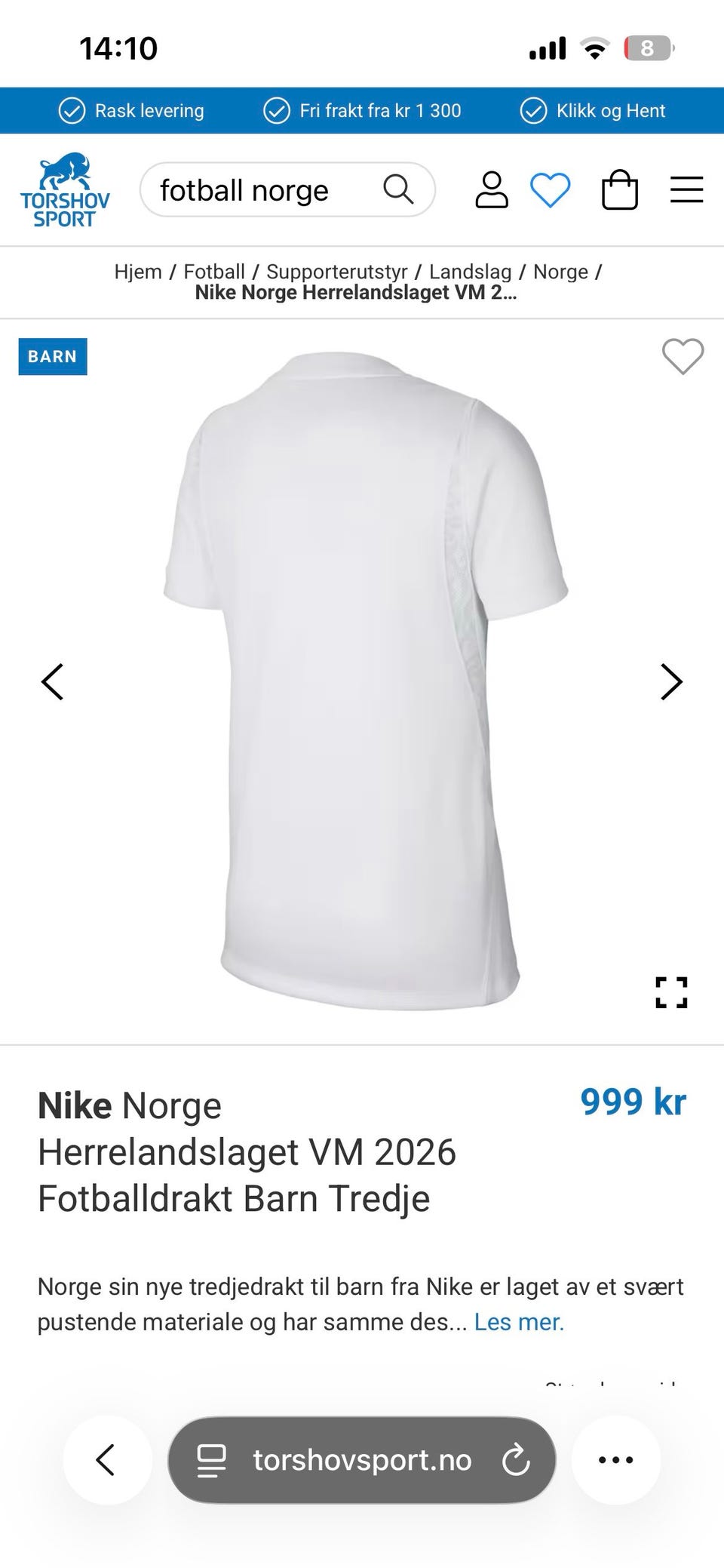Add this jersey to favorites

coord(683,356)
